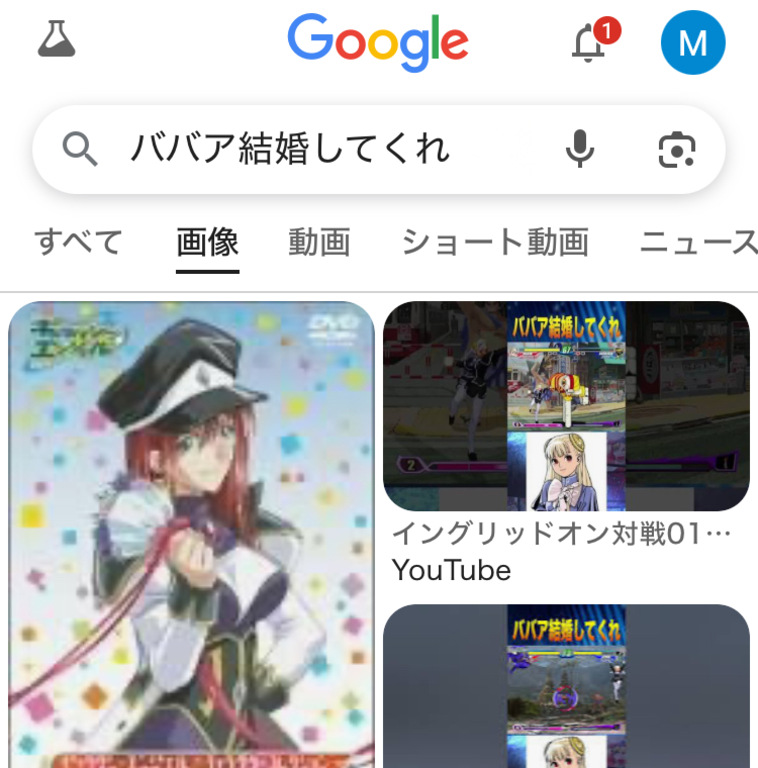
Task: Select the 画像 tab
Action: tap(207, 242)
